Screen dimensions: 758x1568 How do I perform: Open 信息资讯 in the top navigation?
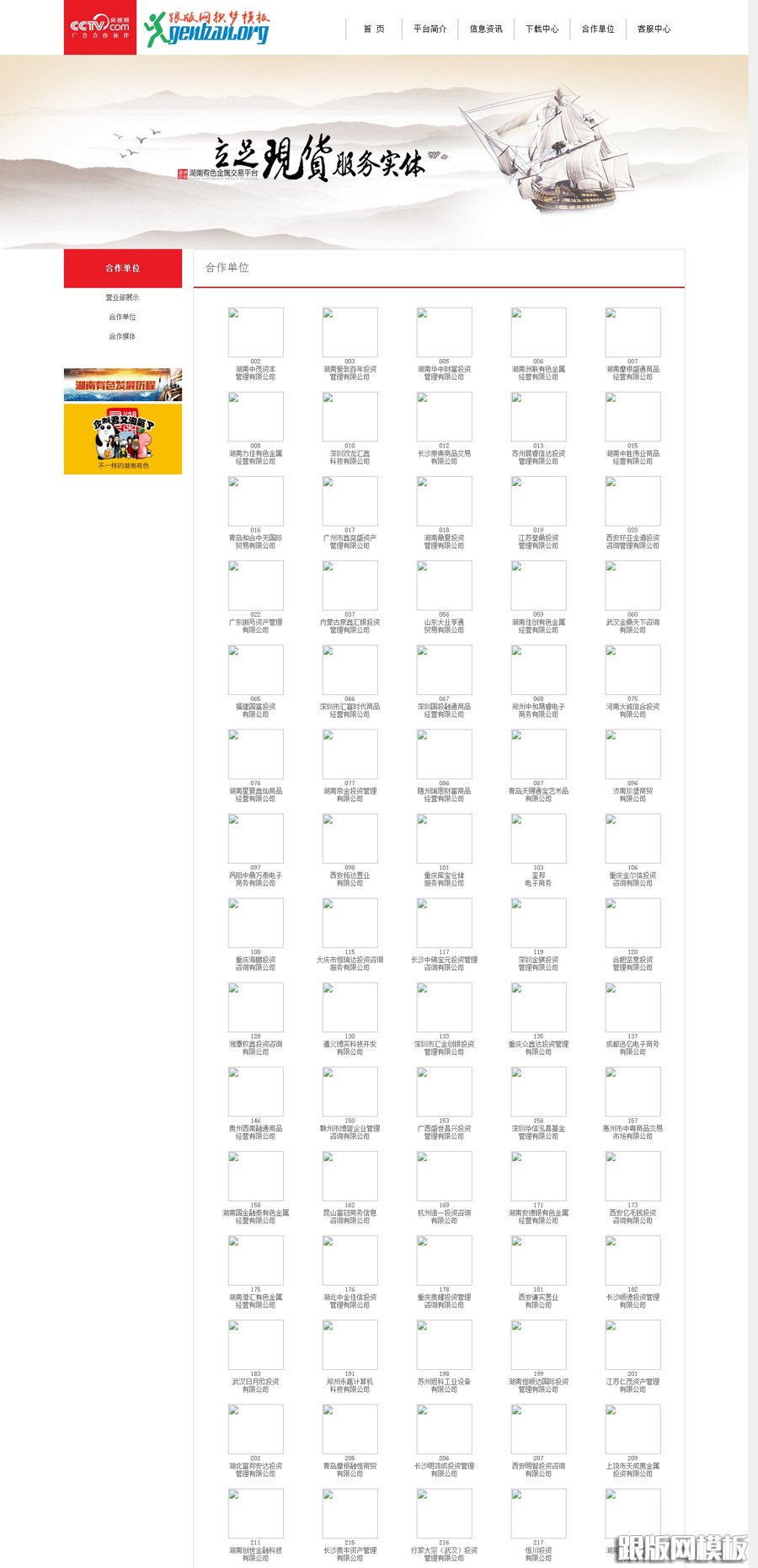tap(486, 29)
